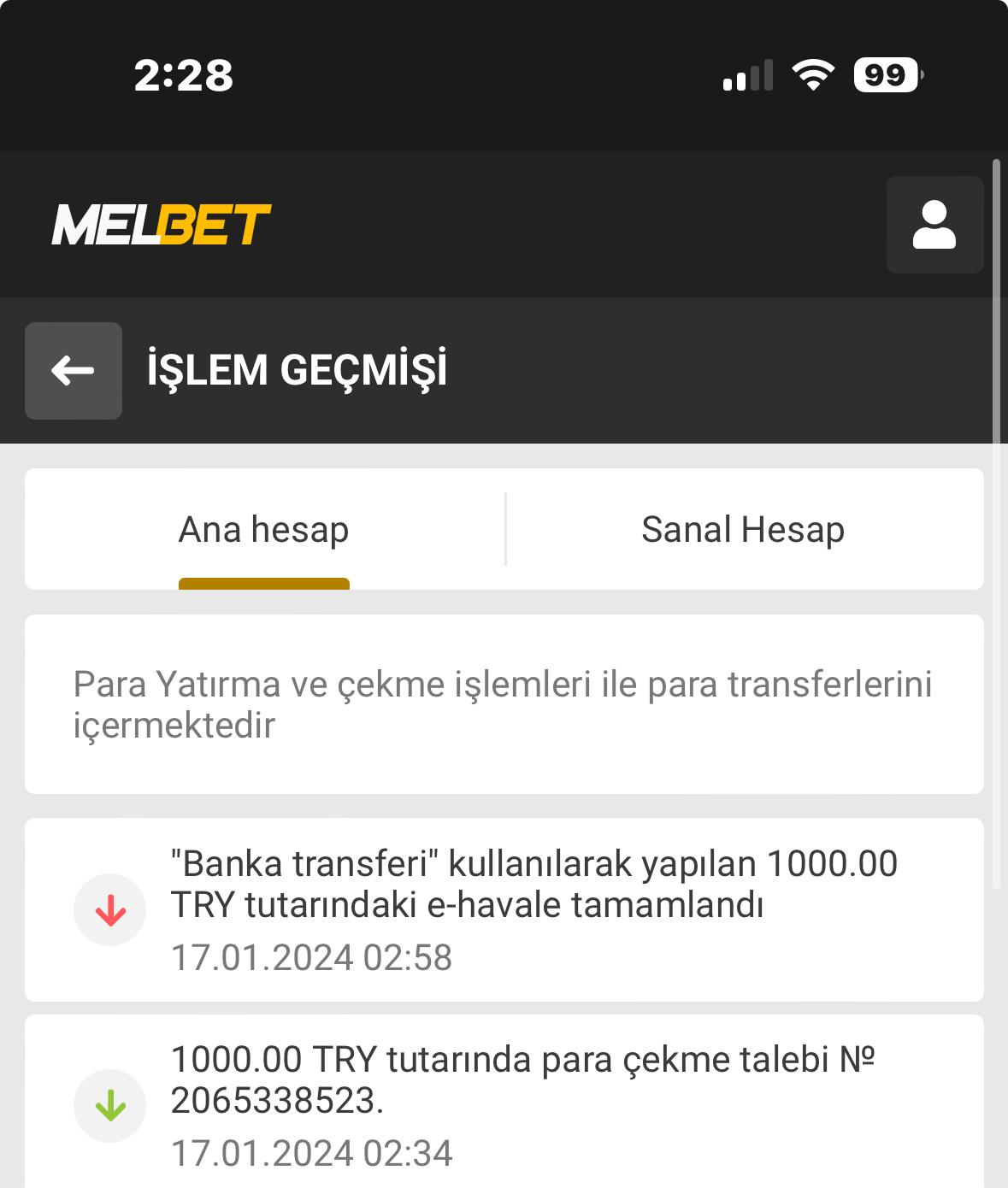Select the Ana hesap tab
Image resolution: width=1008 pixels, height=1188 pixels.
click(x=263, y=530)
